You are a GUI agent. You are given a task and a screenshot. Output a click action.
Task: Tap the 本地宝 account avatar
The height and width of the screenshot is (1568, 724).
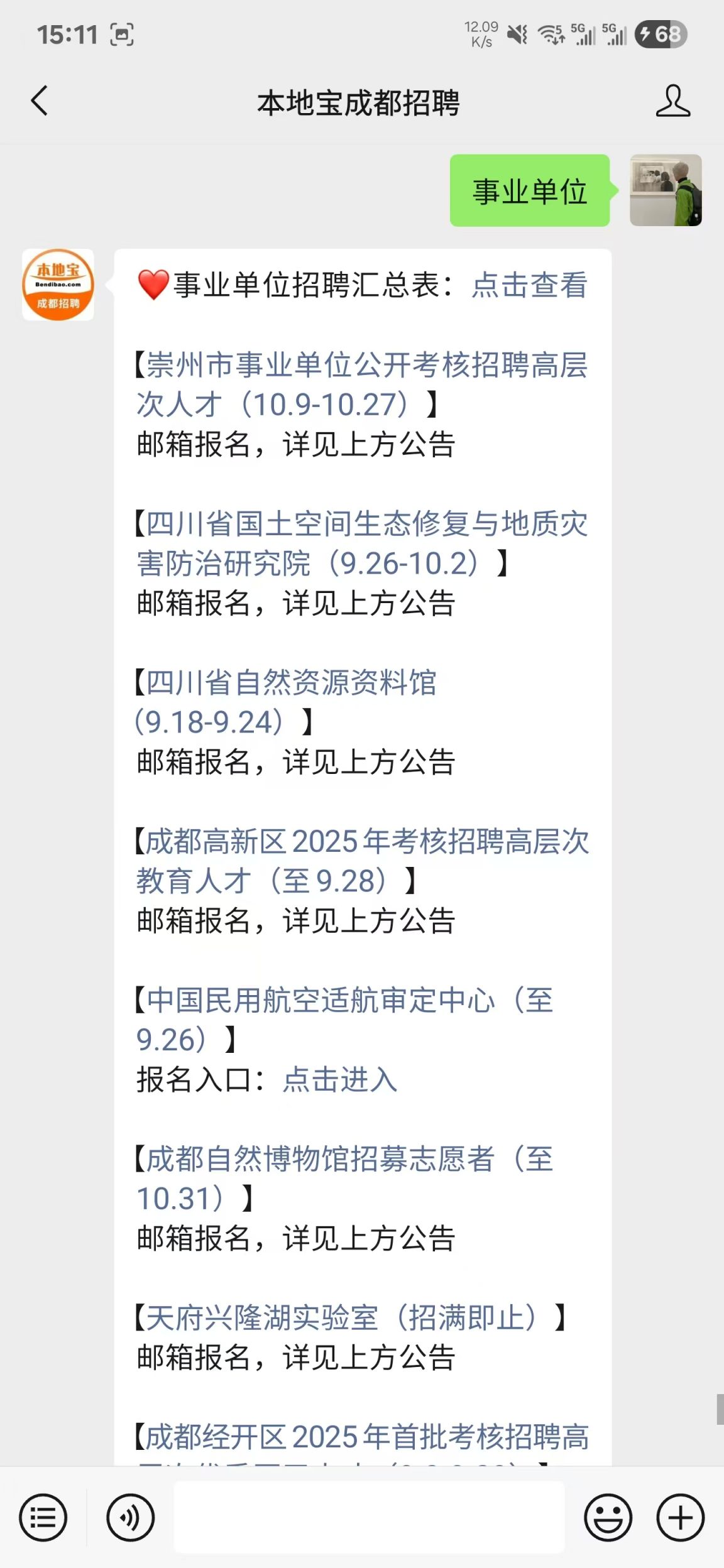pyautogui.click(x=58, y=285)
